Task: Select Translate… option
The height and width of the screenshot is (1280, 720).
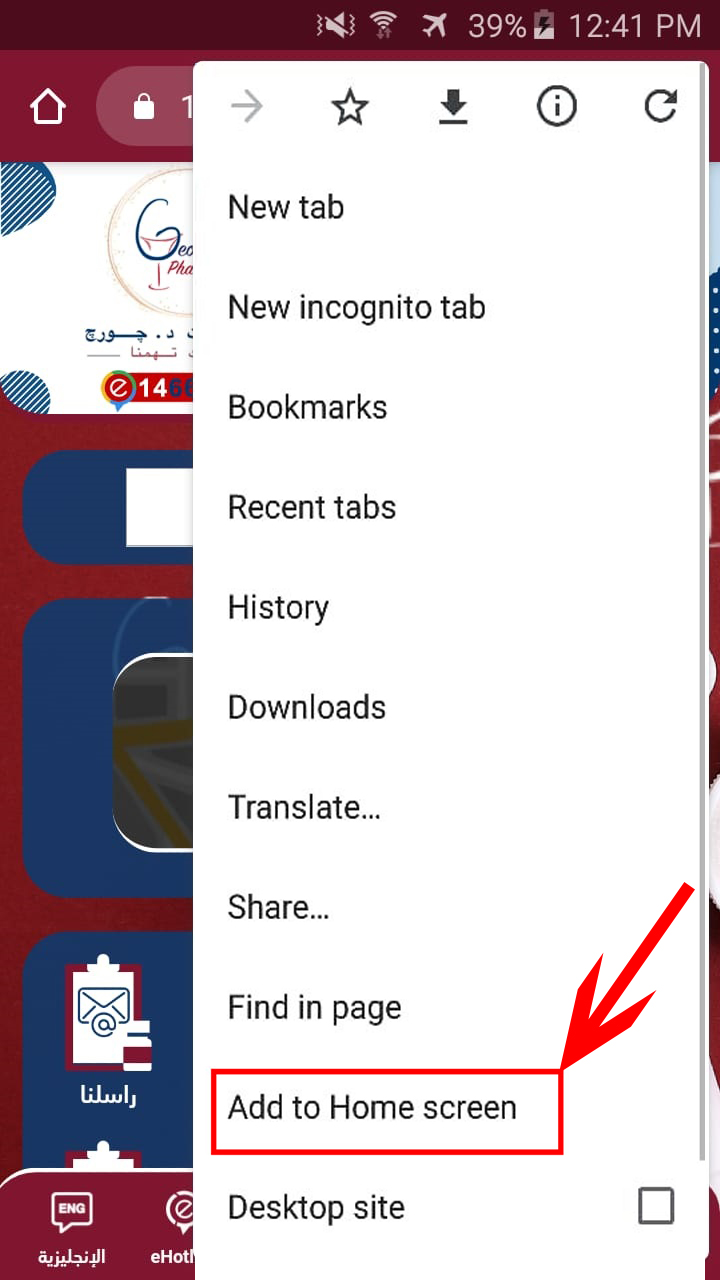Action: (x=304, y=807)
